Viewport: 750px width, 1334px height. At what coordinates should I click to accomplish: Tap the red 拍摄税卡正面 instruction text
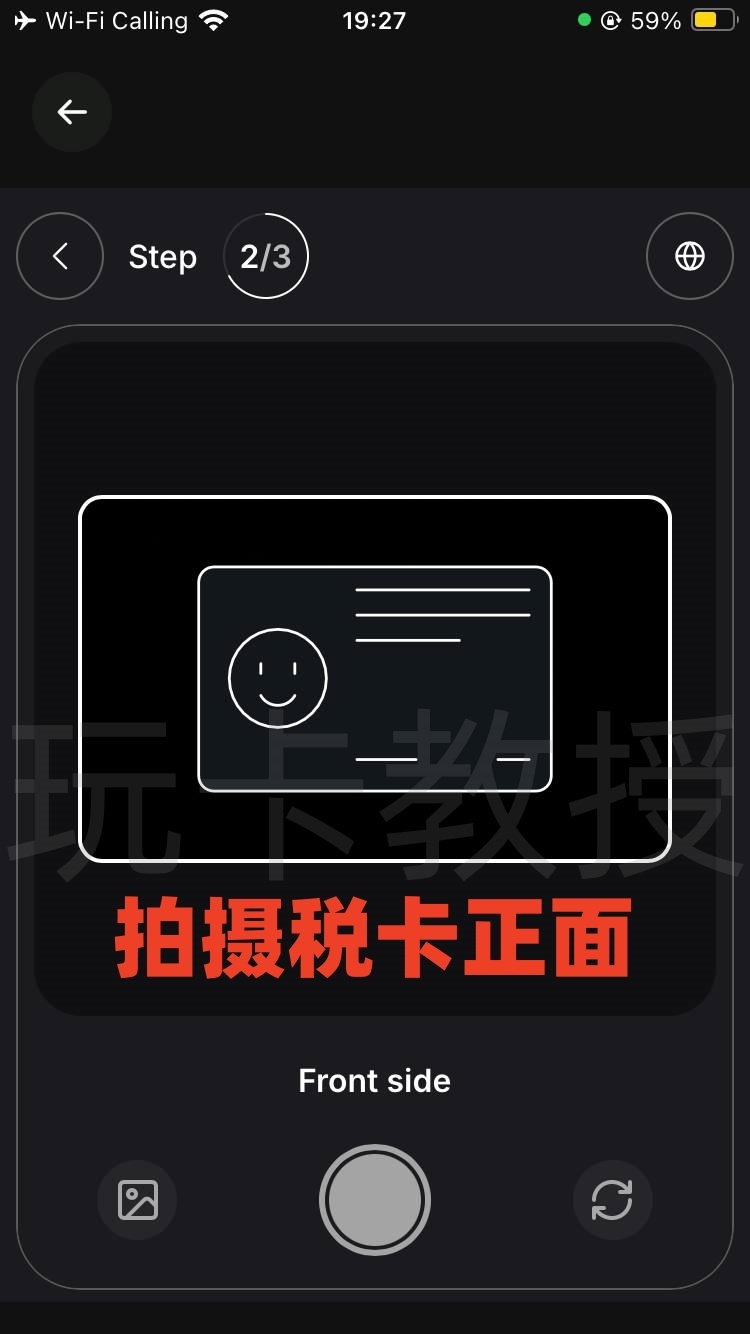374,934
